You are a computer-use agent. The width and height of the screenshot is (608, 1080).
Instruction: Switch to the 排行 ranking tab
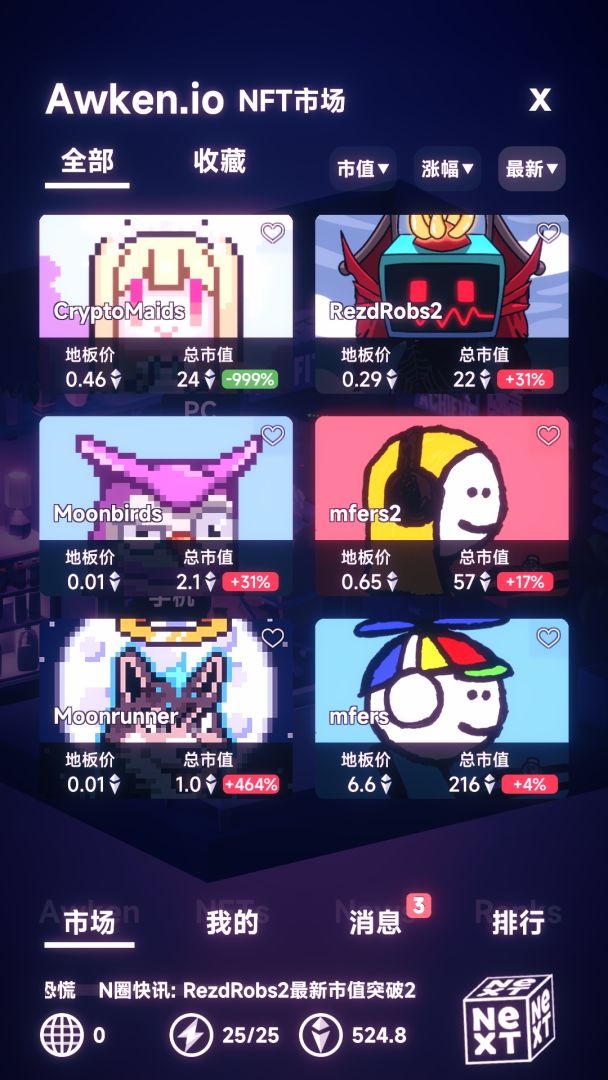click(518, 923)
